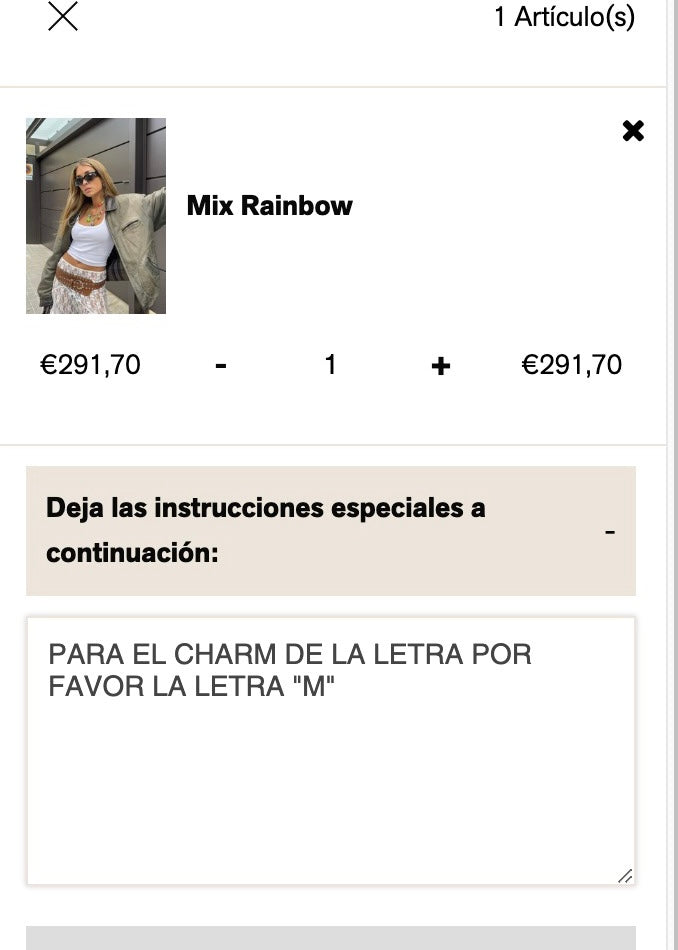Decrease Mix Rainbow quantity with minus
Viewport: 678px width, 950px height.
[x=221, y=366]
